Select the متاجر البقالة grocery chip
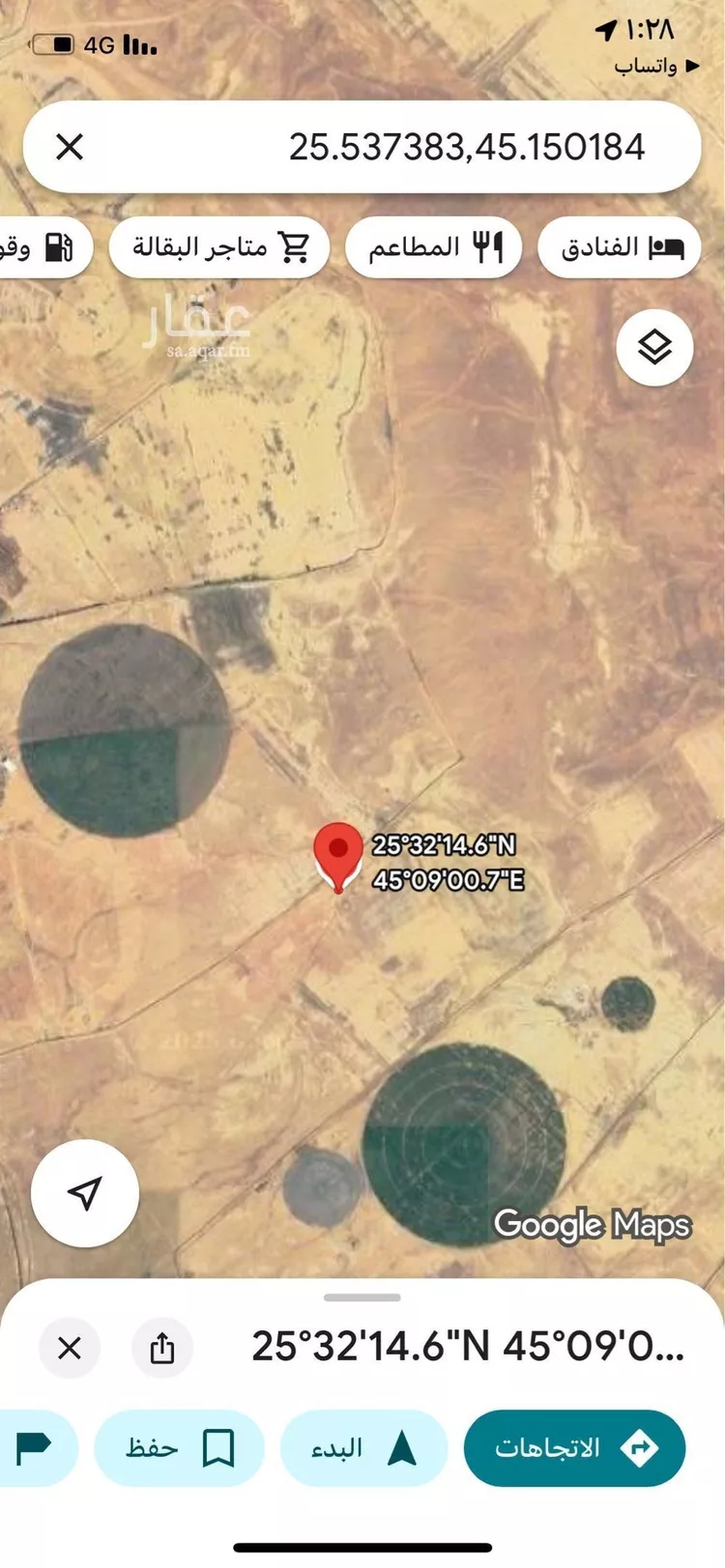Image resolution: width=725 pixels, height=1568 pixels. pyautogui.click(x=219, y=248)
